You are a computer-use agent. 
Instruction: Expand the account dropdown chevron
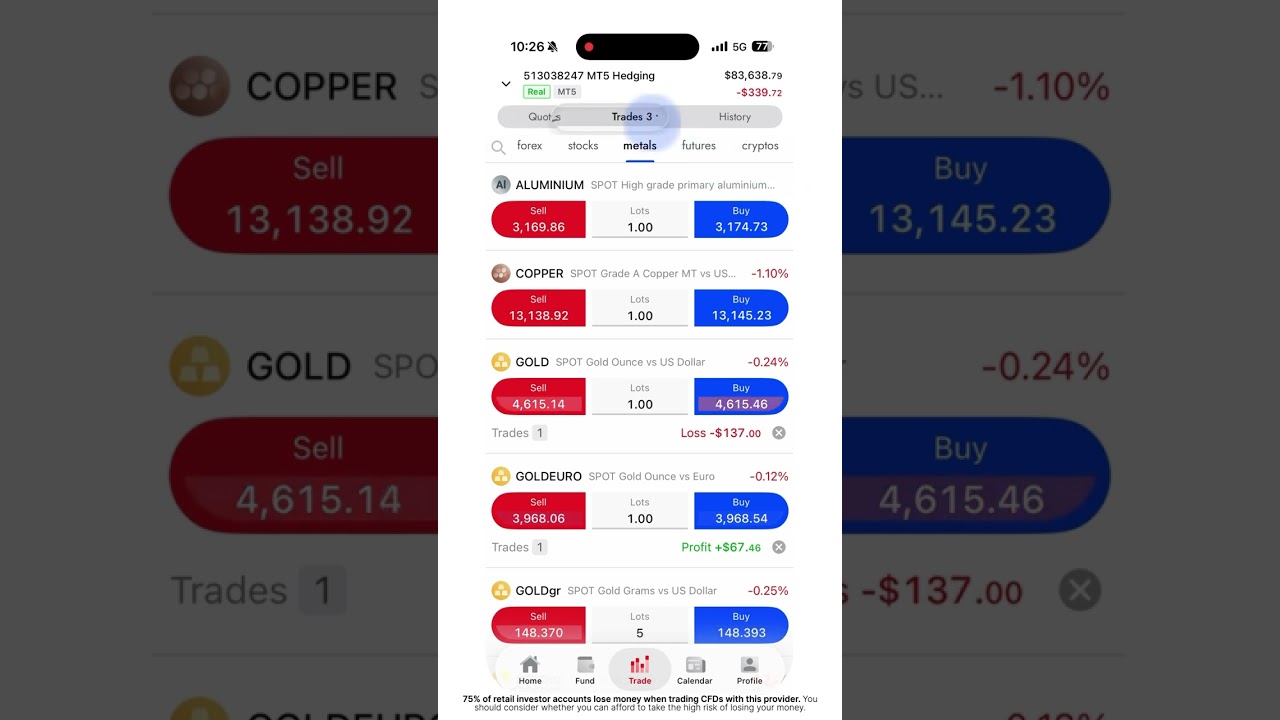[x=506, y=84]
